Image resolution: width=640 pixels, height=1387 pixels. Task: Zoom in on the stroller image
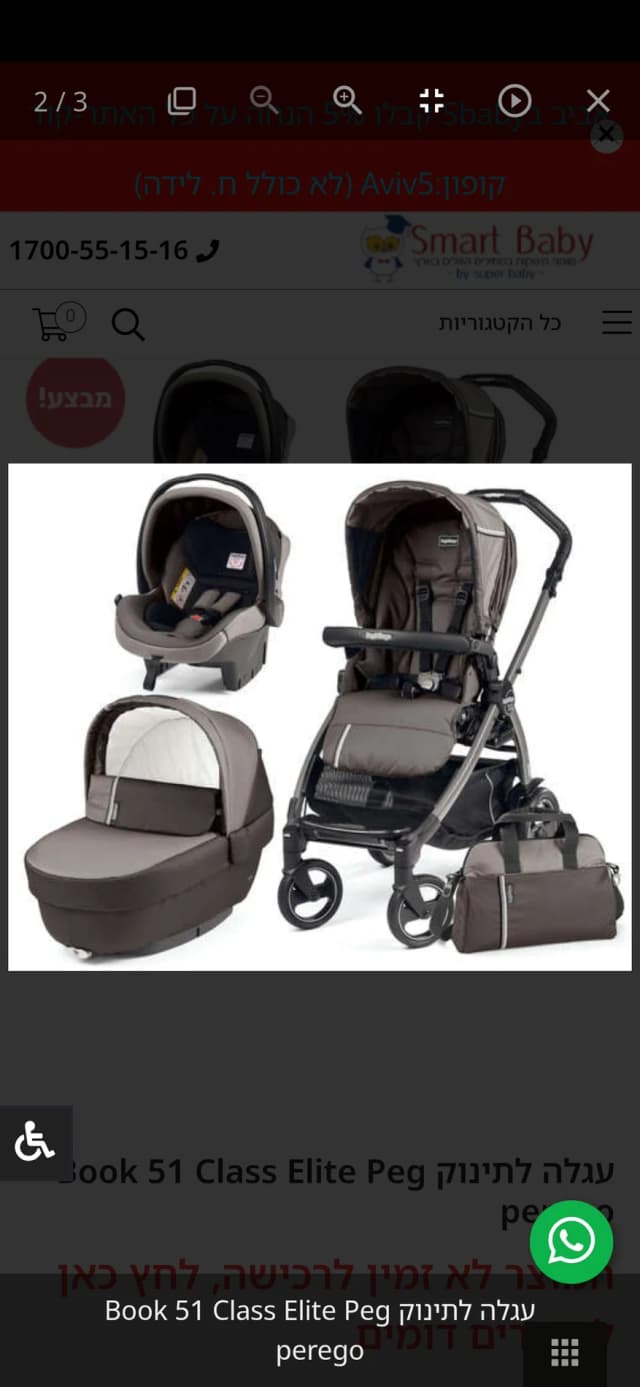tap(347, 99)
